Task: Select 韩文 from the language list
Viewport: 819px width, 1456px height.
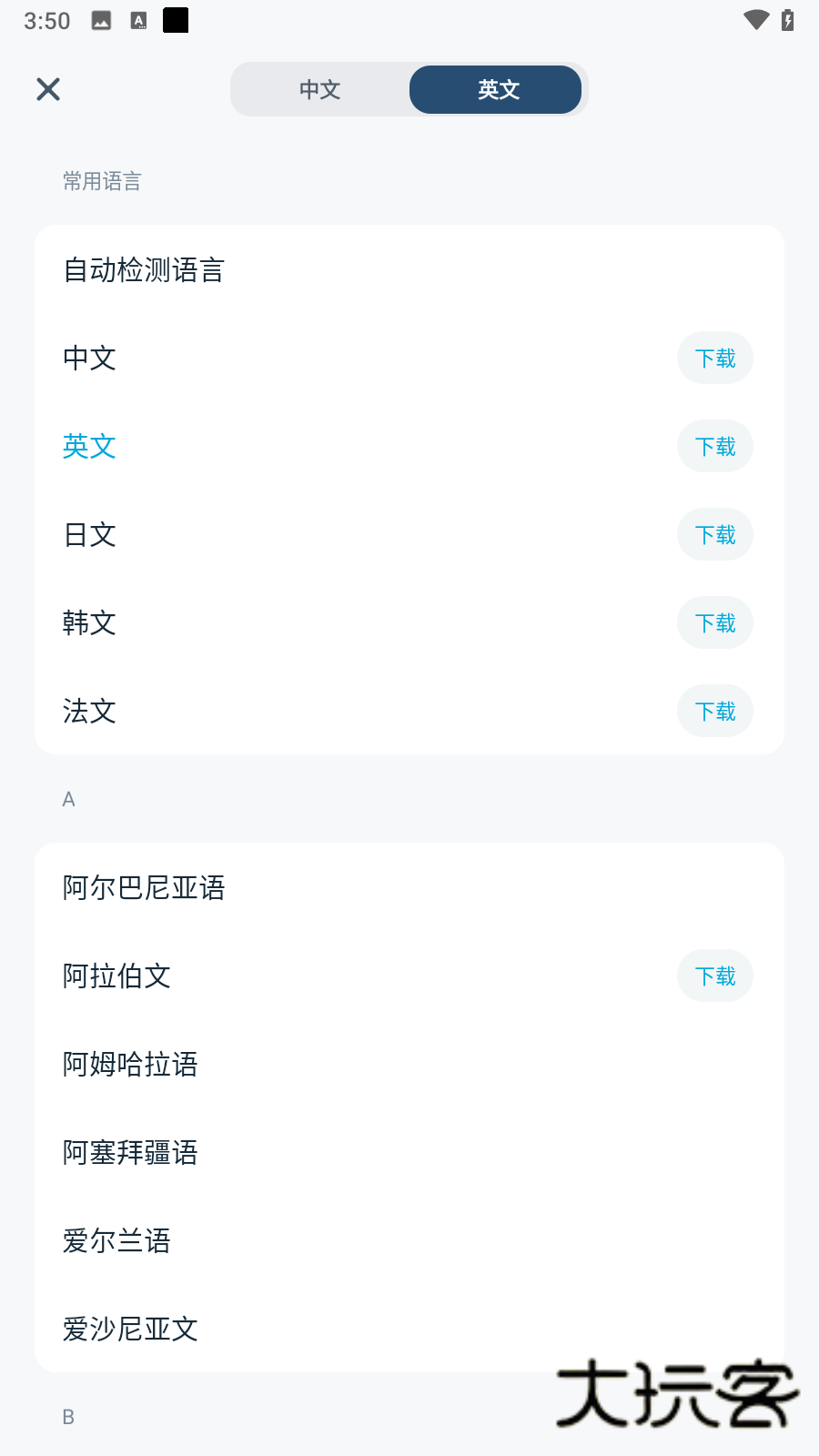Action: point(88,623)
